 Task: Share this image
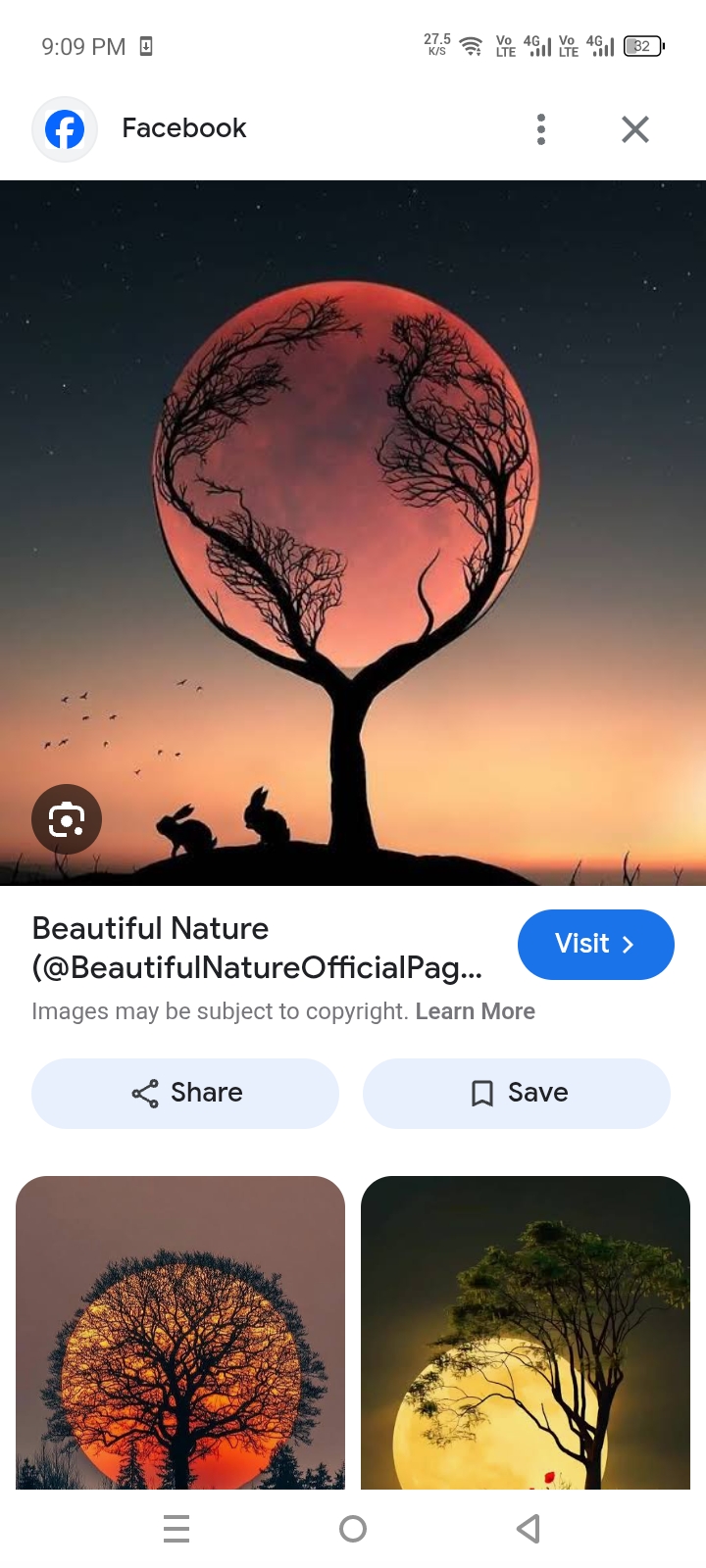185,1093
